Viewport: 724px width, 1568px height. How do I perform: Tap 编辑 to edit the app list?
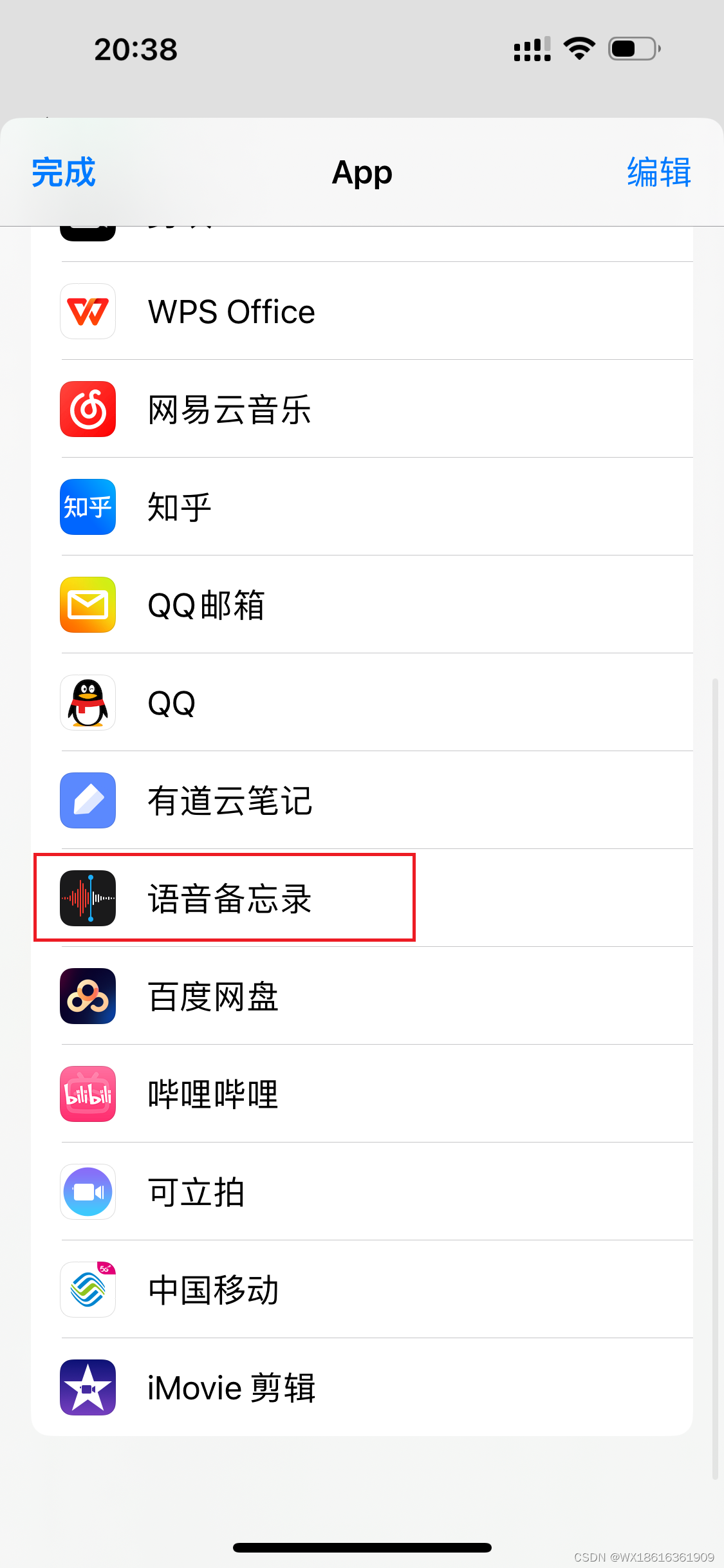tap(659, 172)
